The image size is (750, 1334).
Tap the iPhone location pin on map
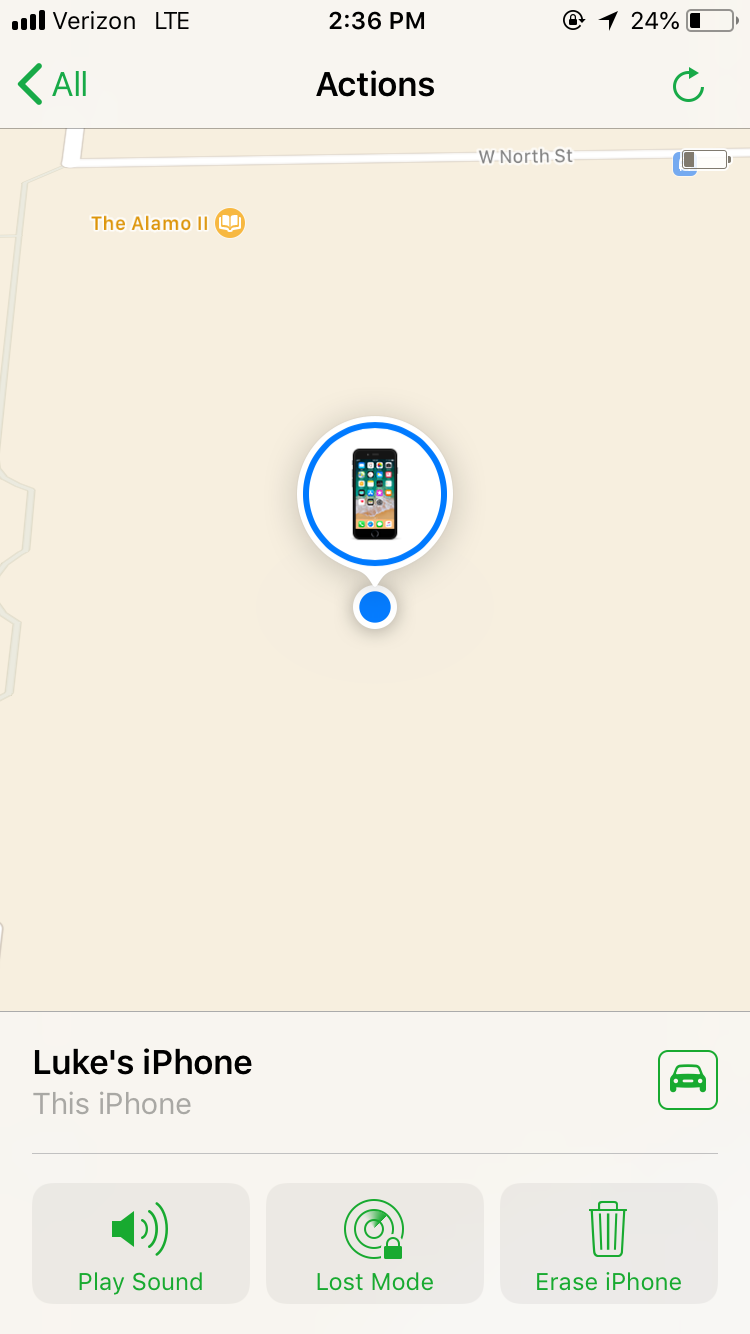click(375, 494)
